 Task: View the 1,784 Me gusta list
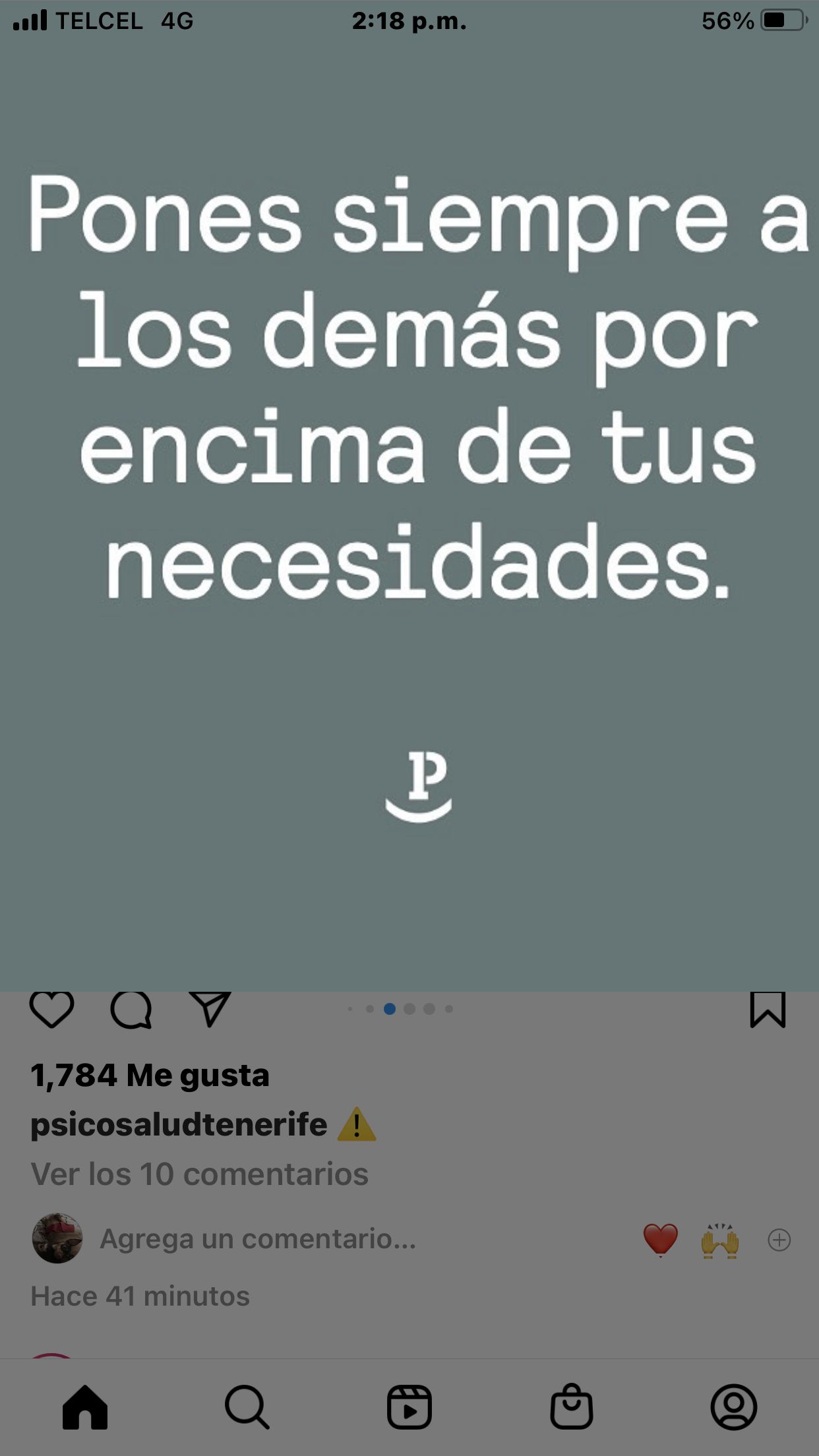coord(150,1076)
